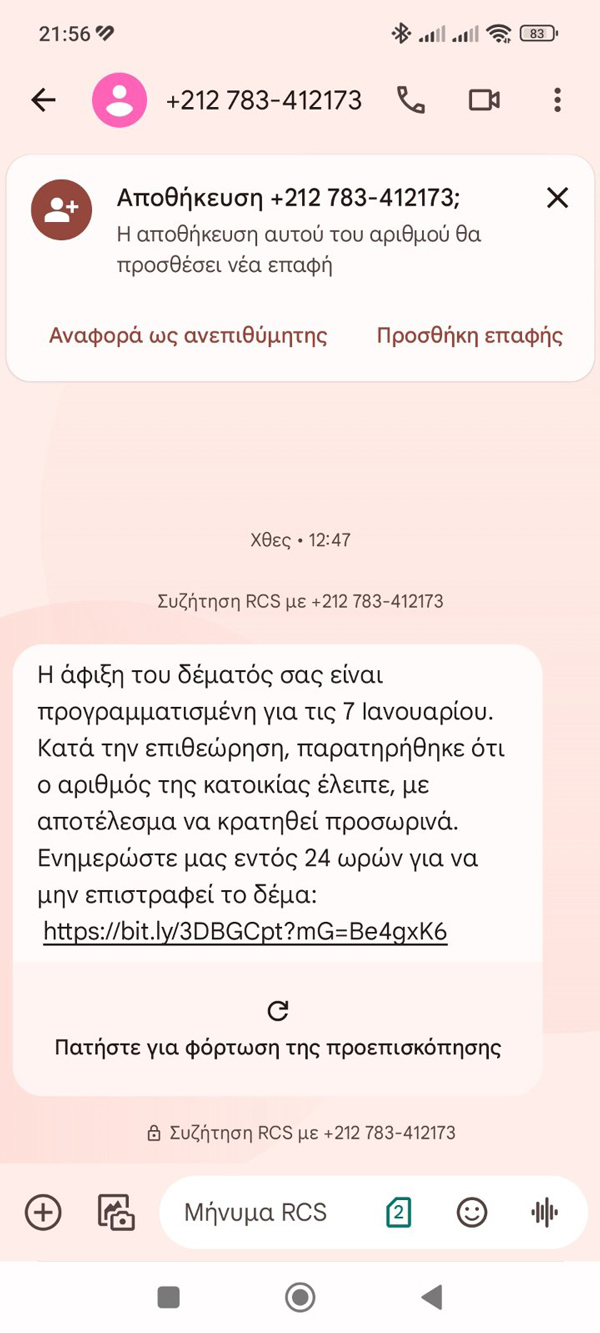600x1333 pixels.
Task: Open the plus attachments menu
Action: point(43,1212)
